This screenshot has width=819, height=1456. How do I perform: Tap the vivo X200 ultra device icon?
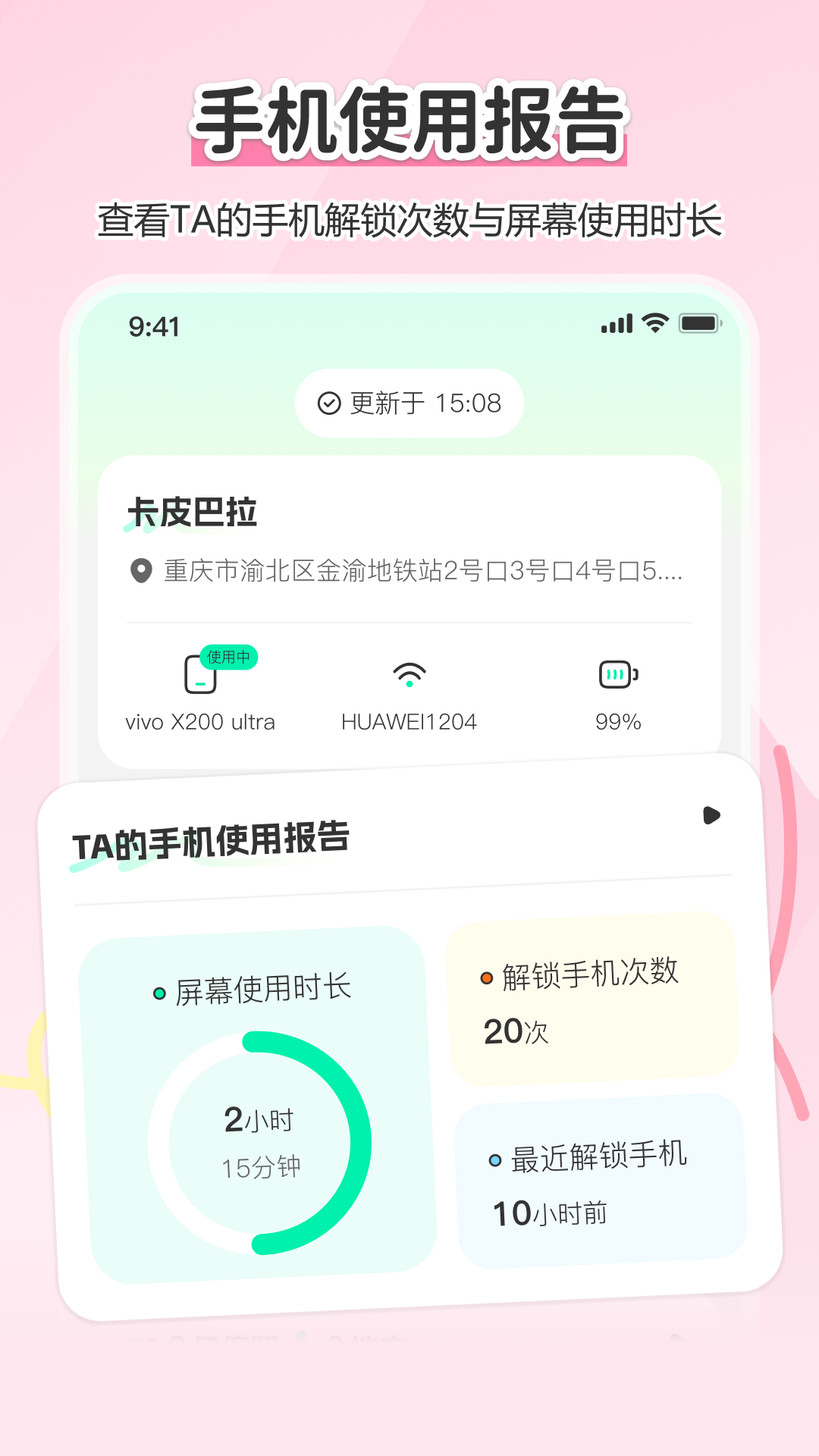(x=200, y=677)
